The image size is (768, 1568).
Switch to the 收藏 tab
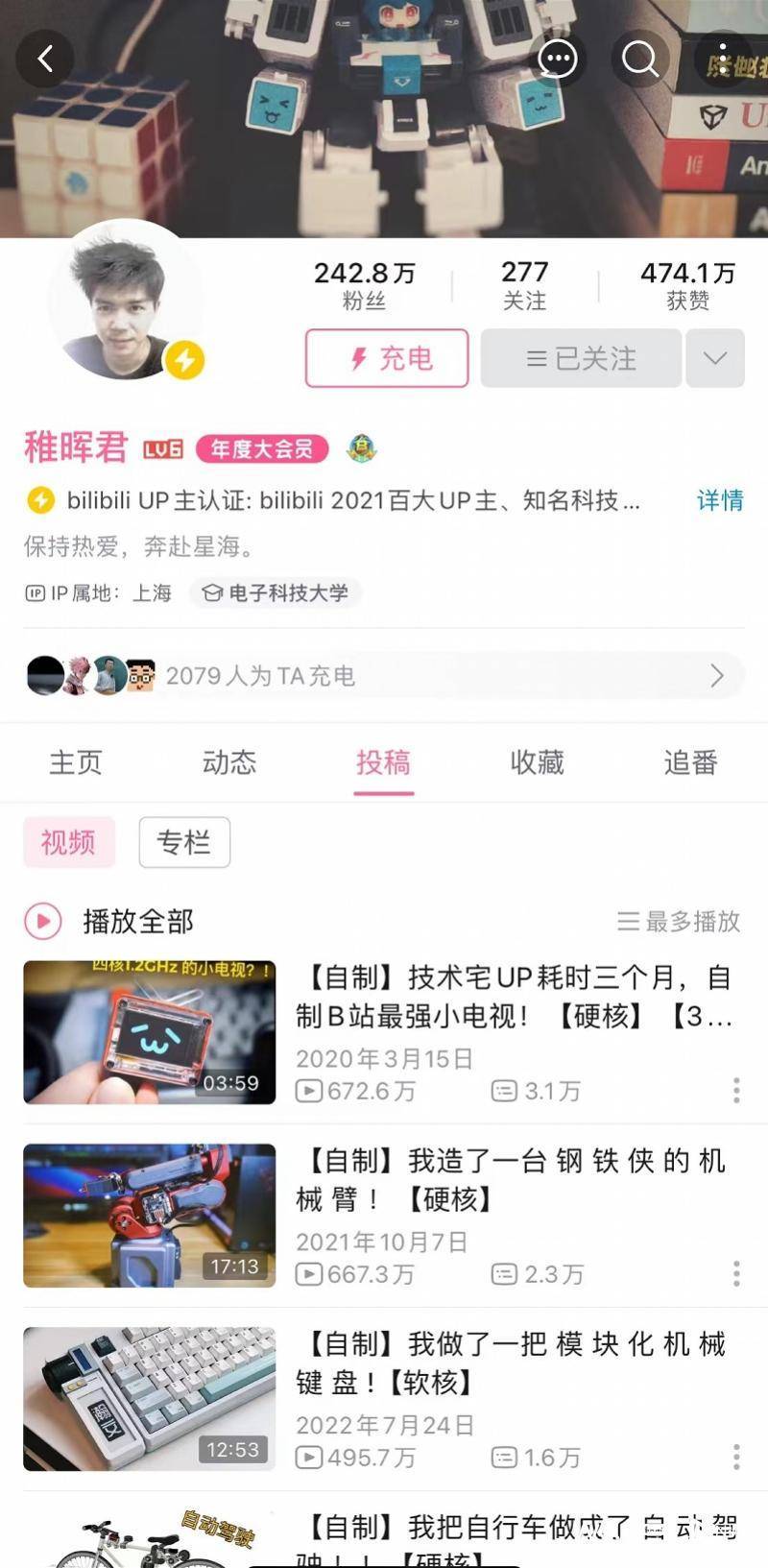(537, 762)
